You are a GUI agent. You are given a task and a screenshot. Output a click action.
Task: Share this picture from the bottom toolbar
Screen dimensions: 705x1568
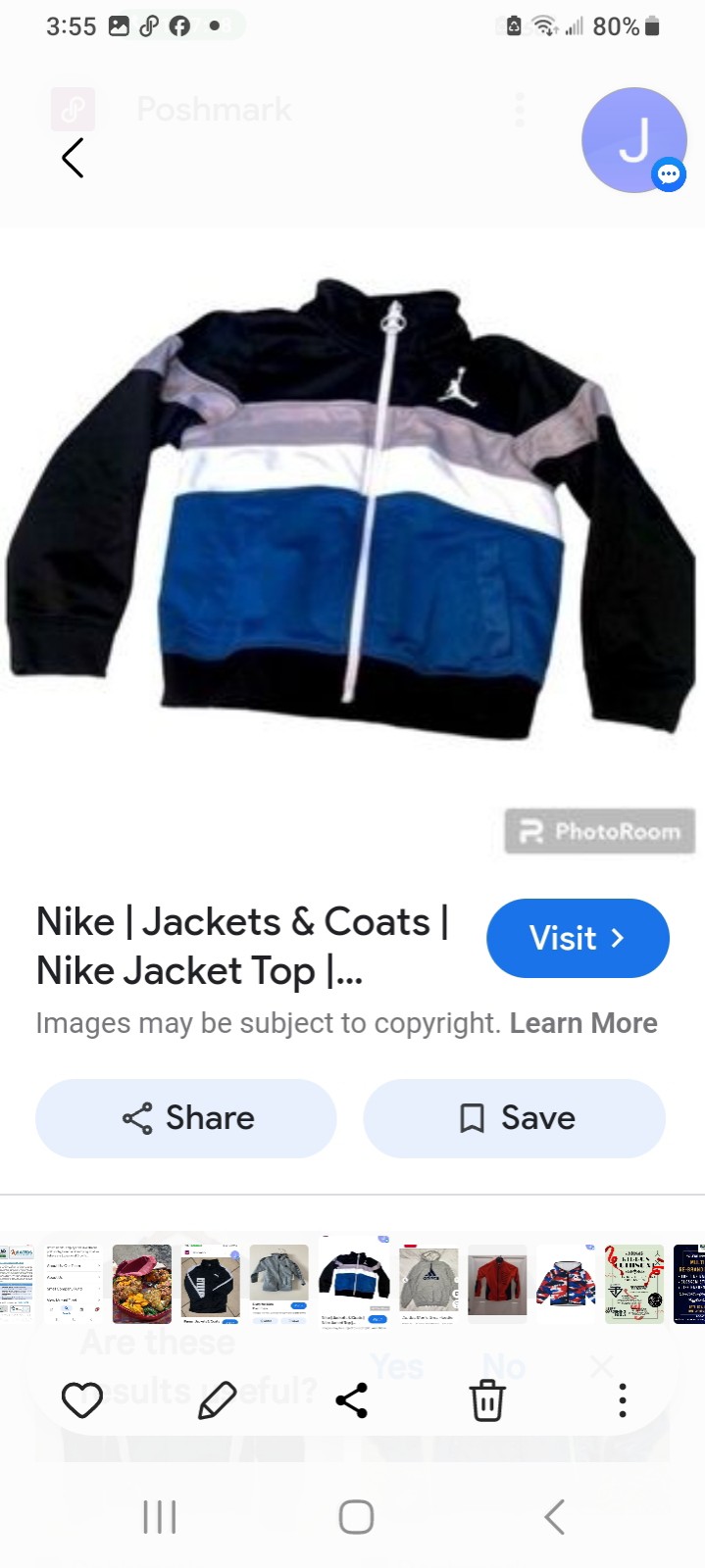(x=352, y=1400)
